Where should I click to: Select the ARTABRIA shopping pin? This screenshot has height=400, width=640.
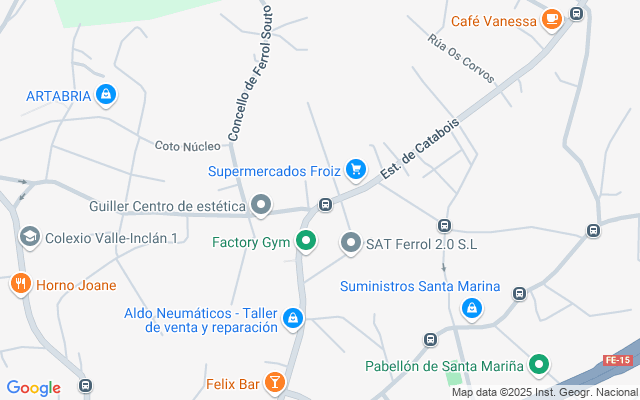click(107, 96)
